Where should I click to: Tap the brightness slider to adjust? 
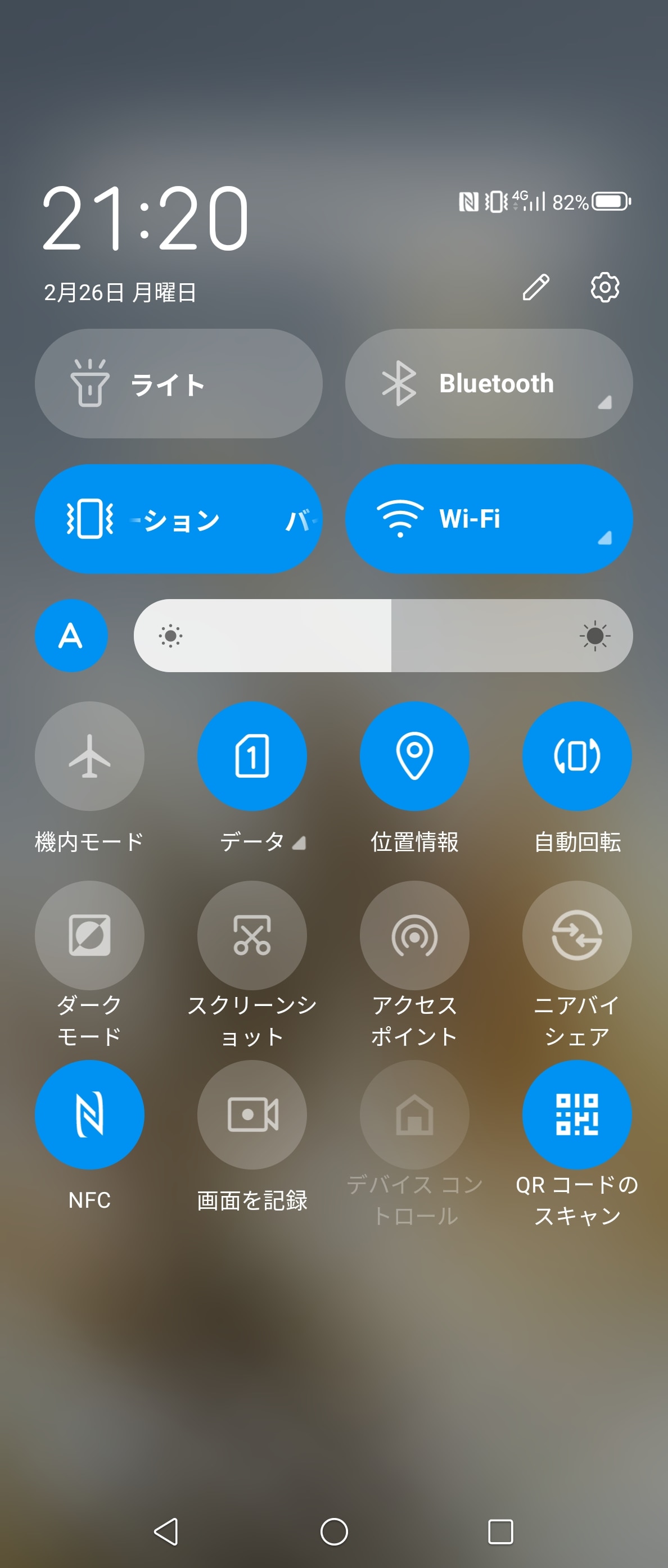[383, 636]
